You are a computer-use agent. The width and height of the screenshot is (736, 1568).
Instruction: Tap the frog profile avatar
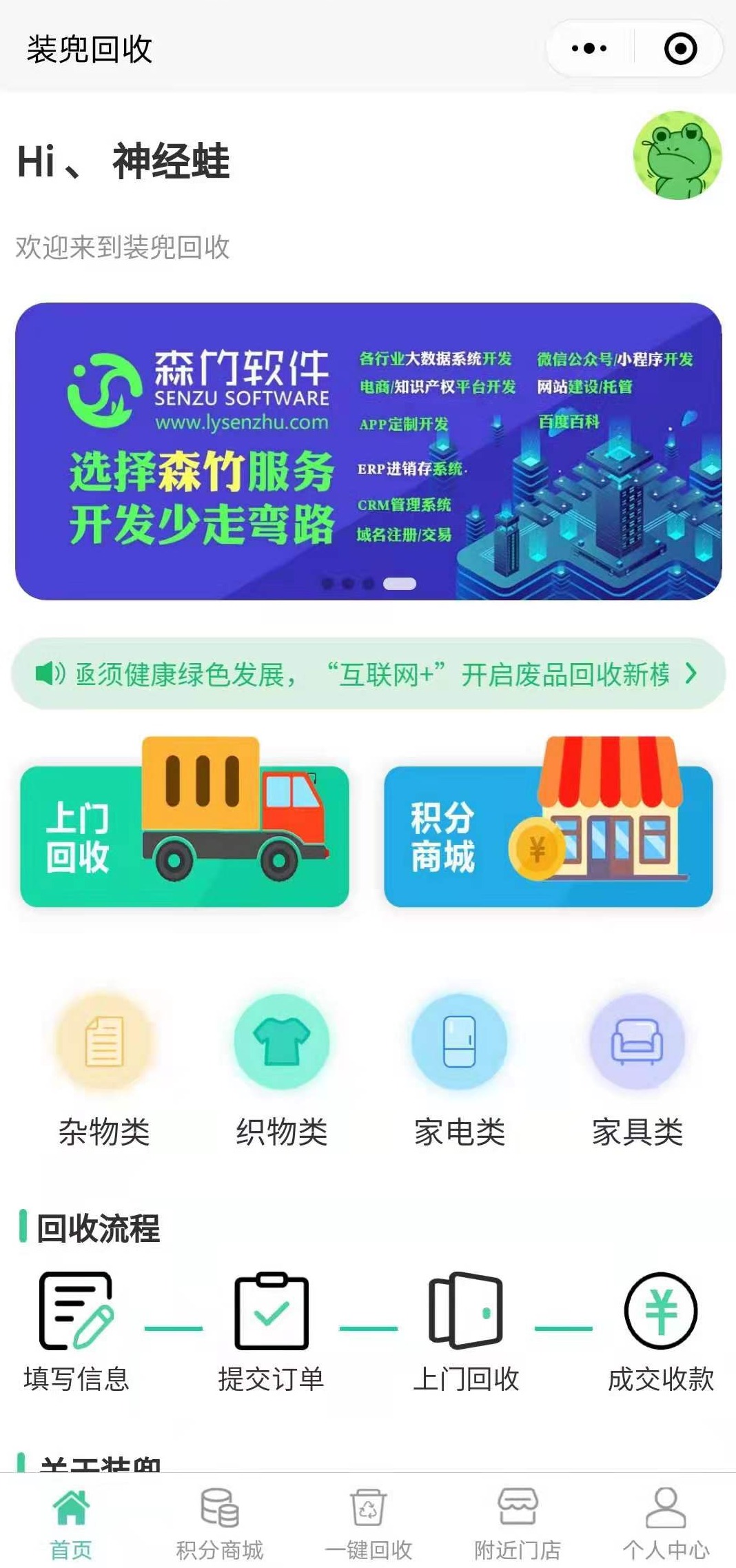pos(677,156)
